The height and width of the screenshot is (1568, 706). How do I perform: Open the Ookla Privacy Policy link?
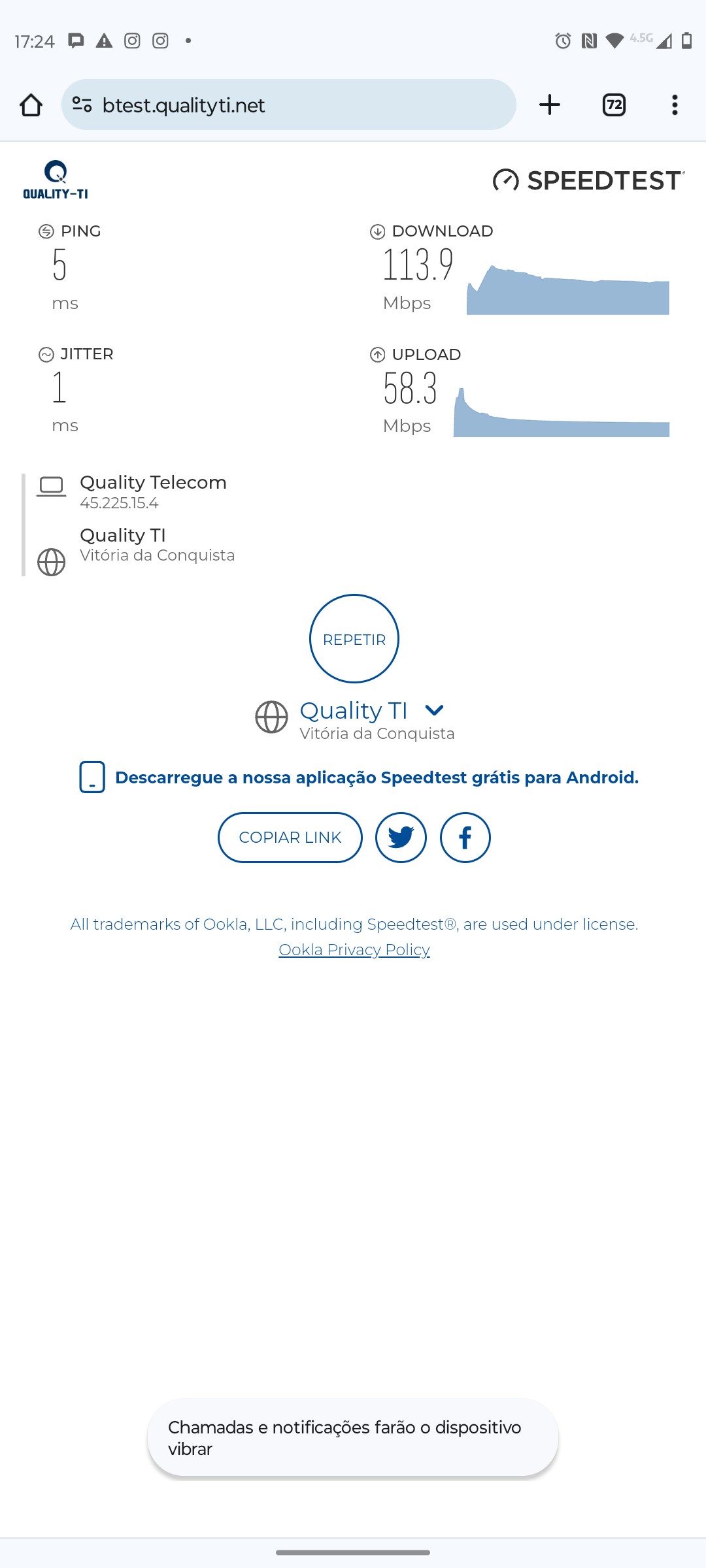click(x=354, y=949)
